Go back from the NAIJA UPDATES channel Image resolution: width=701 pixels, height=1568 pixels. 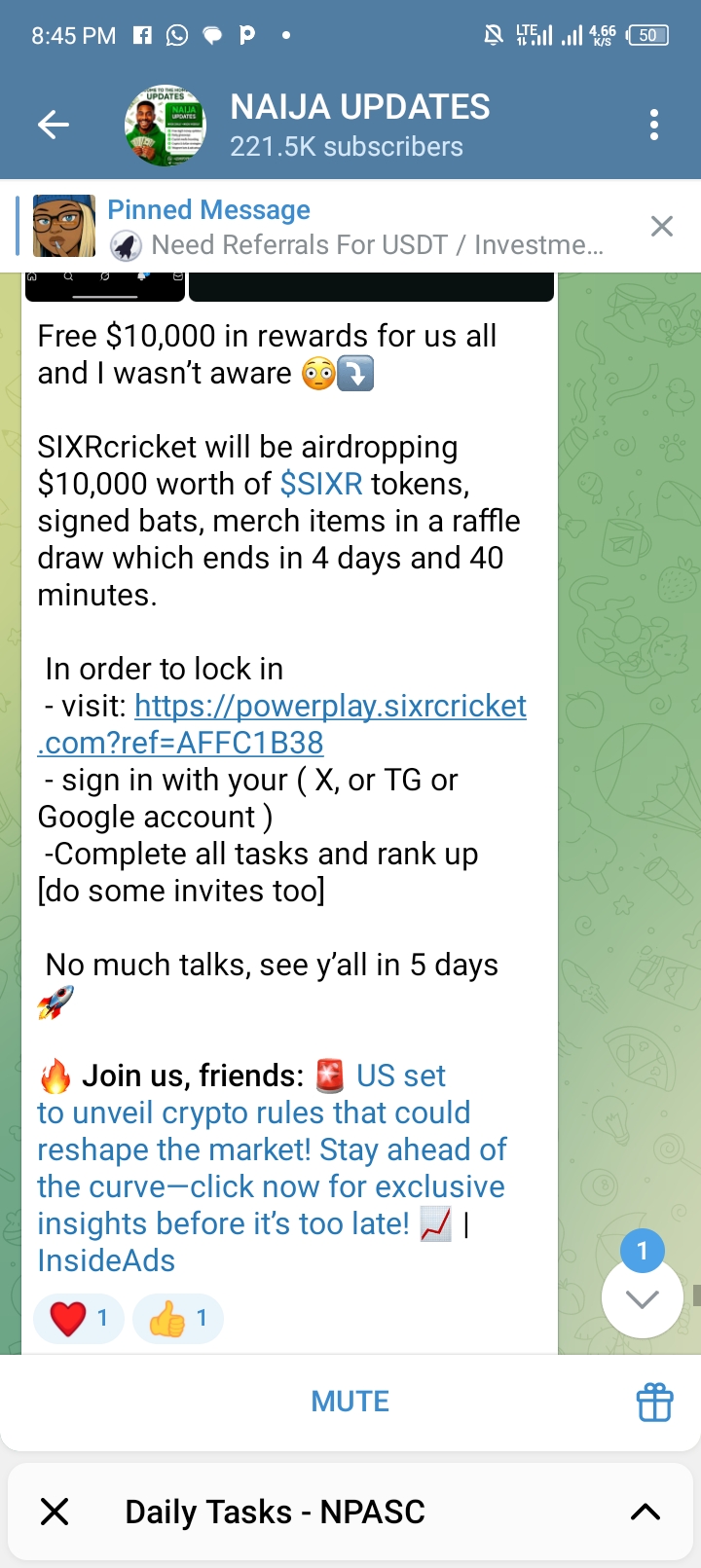click(54, 125)
